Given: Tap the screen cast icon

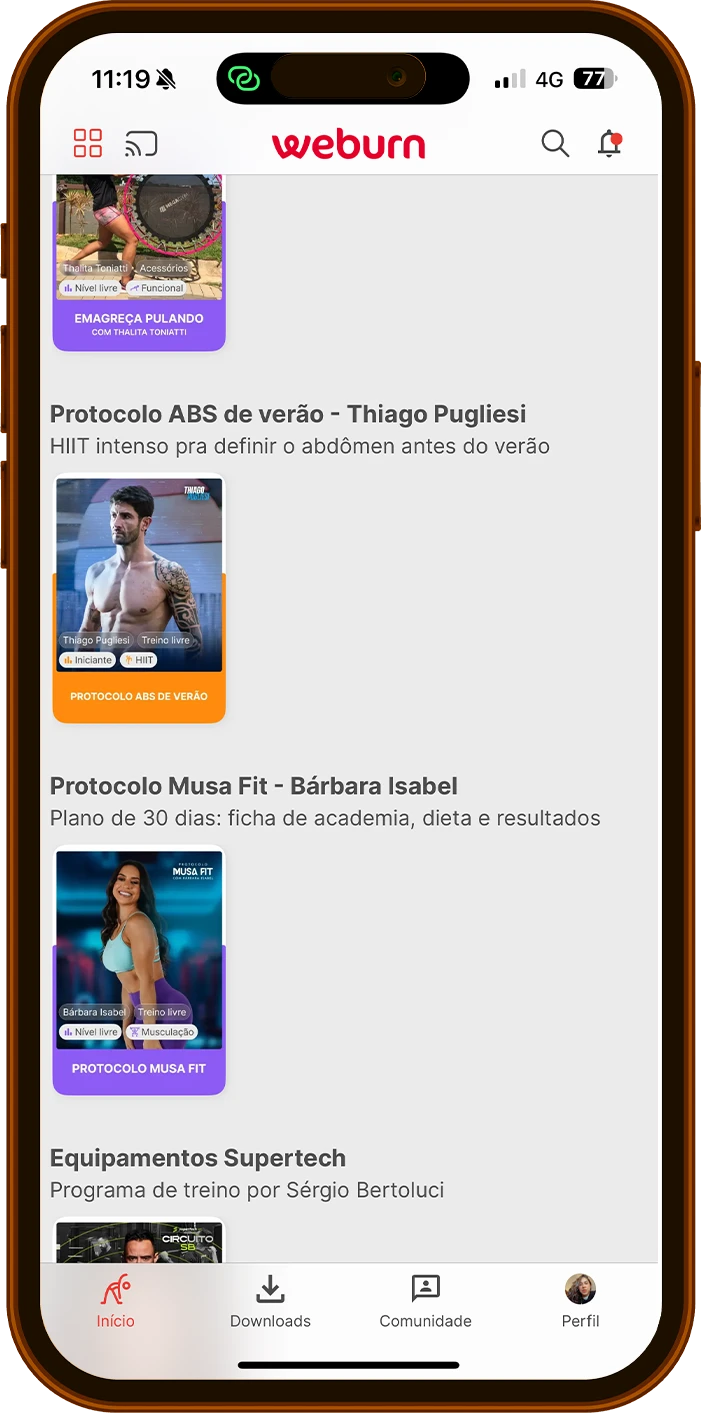Looking at the screenshot, I should pyautogui.click(x=141, y=144).
